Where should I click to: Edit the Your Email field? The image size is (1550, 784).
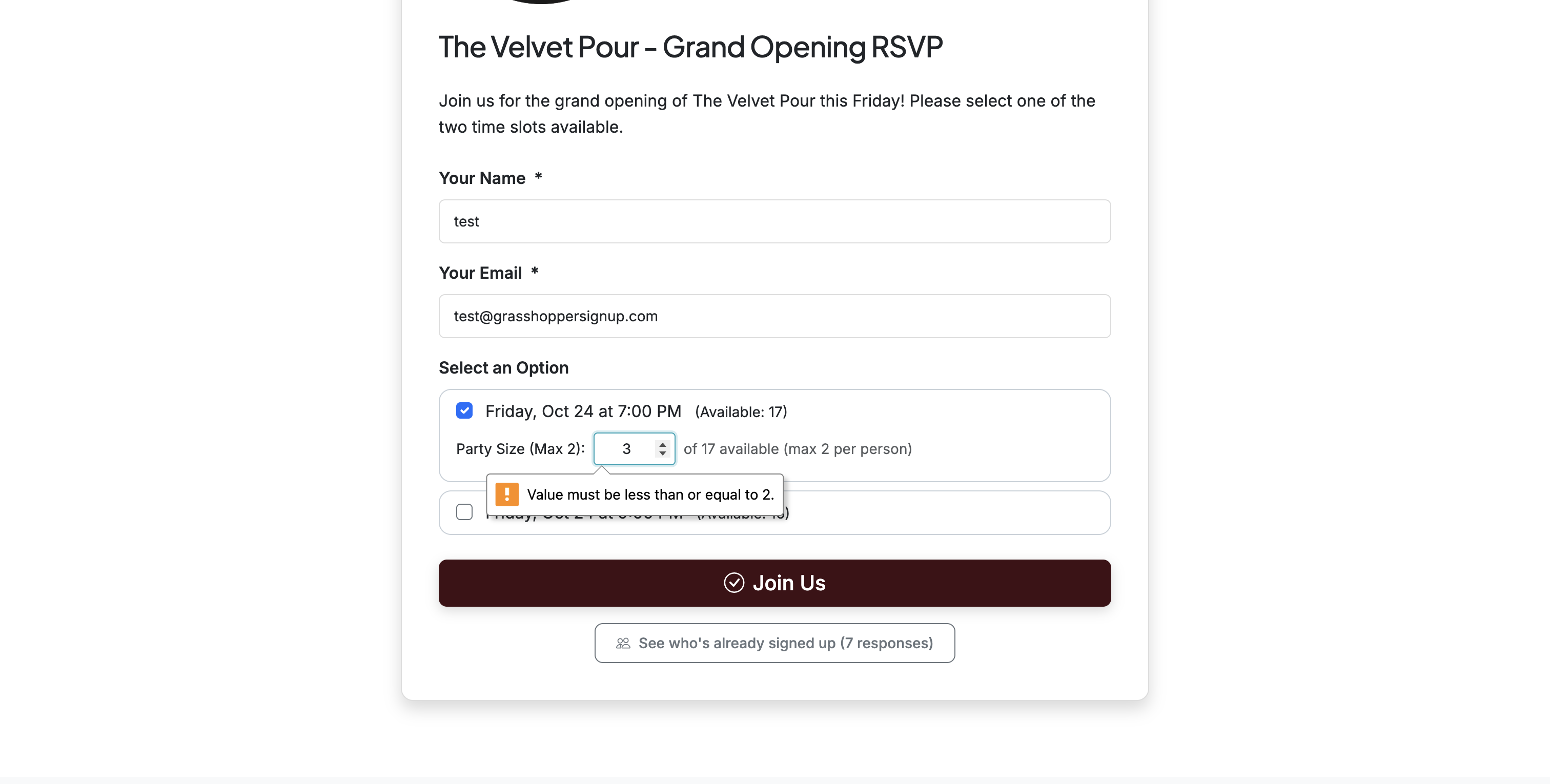[774, 316]
